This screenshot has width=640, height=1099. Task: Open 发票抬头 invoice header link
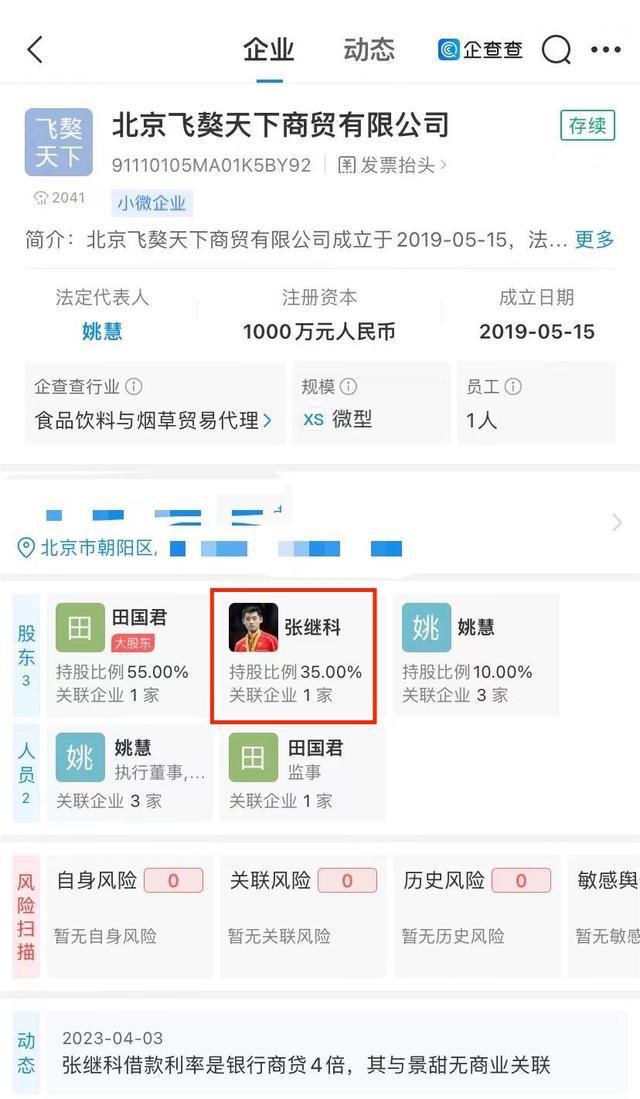click(392, 165)
